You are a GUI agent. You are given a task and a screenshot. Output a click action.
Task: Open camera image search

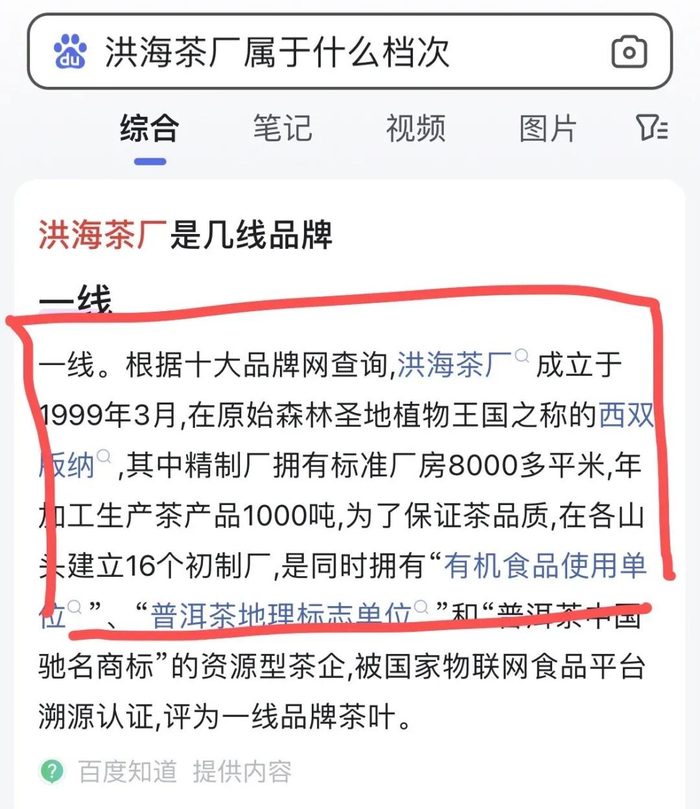coord(629,52)
